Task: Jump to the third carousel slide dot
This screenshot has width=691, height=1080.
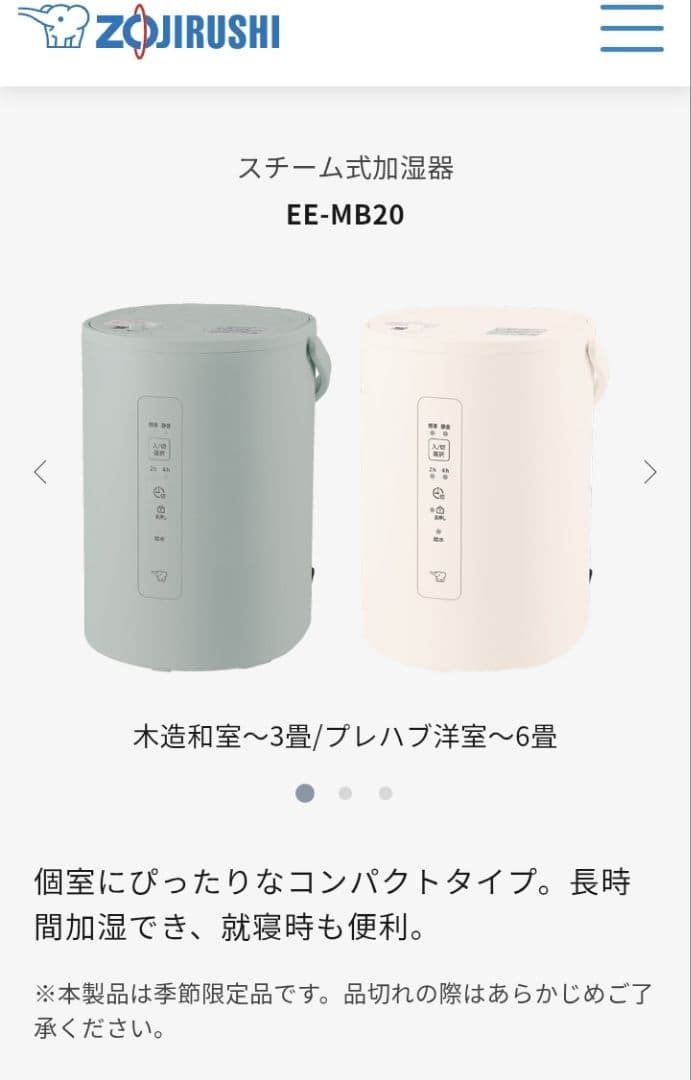Action: click(x=385, y=793)
